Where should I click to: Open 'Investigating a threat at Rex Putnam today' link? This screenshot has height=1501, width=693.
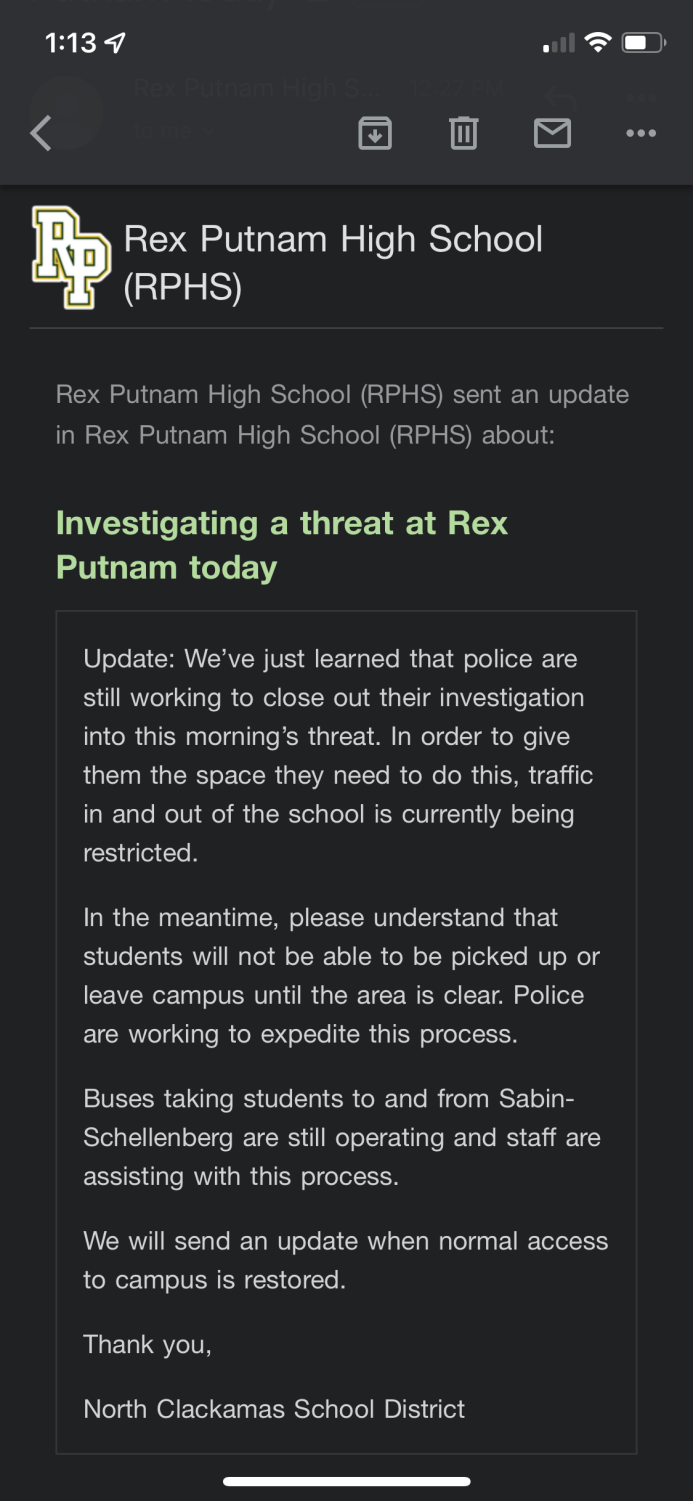tap(282, 545)
